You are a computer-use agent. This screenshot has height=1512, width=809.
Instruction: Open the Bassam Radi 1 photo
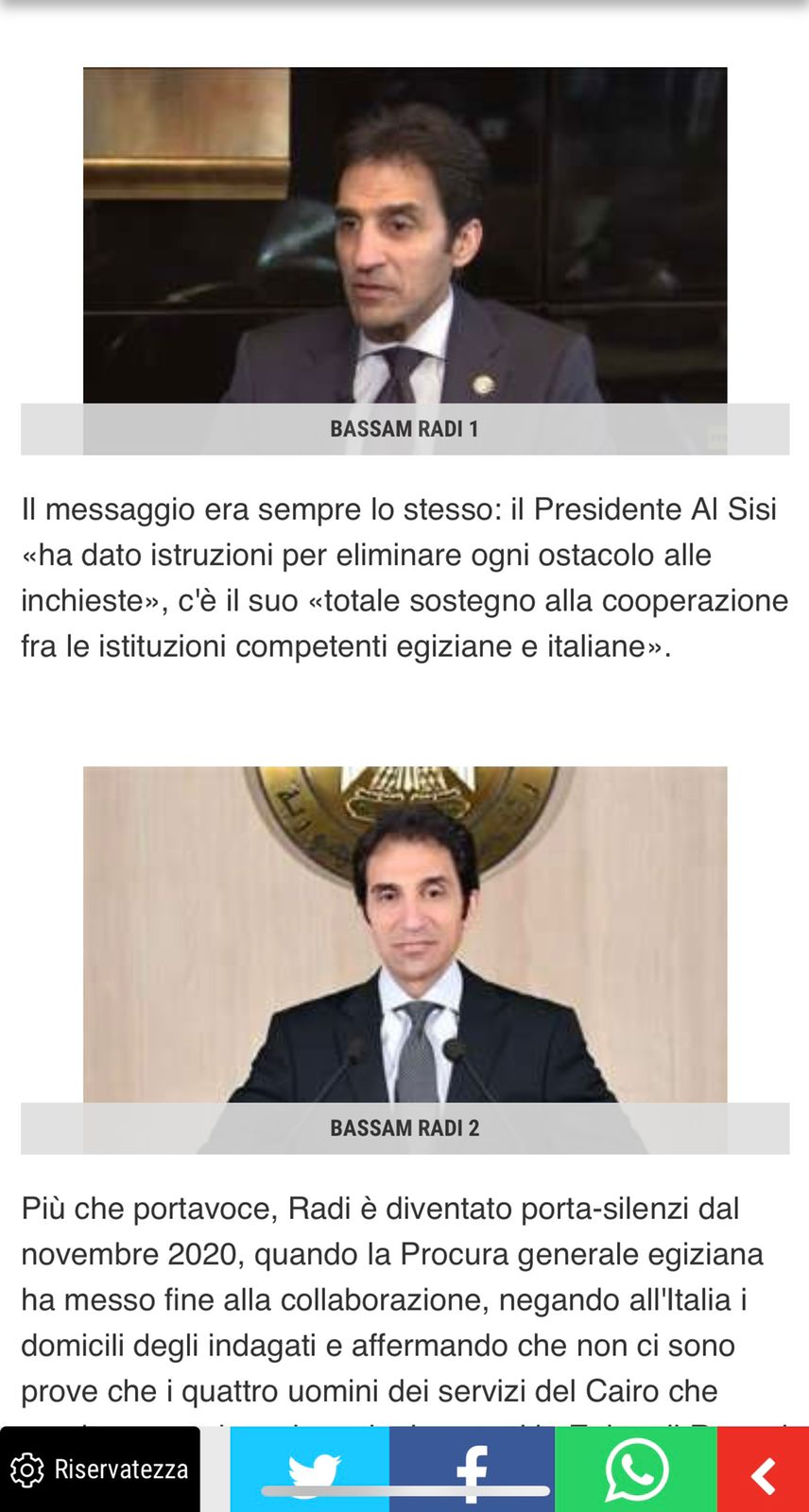[x=404, y=236]
